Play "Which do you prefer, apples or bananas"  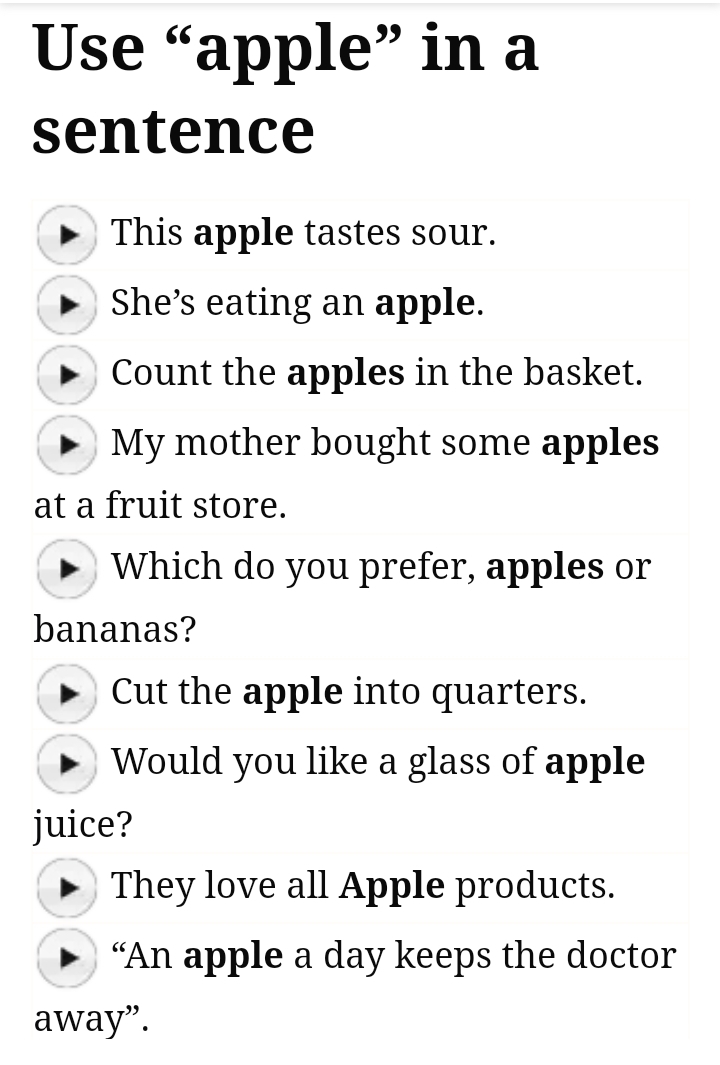point(67,568)
